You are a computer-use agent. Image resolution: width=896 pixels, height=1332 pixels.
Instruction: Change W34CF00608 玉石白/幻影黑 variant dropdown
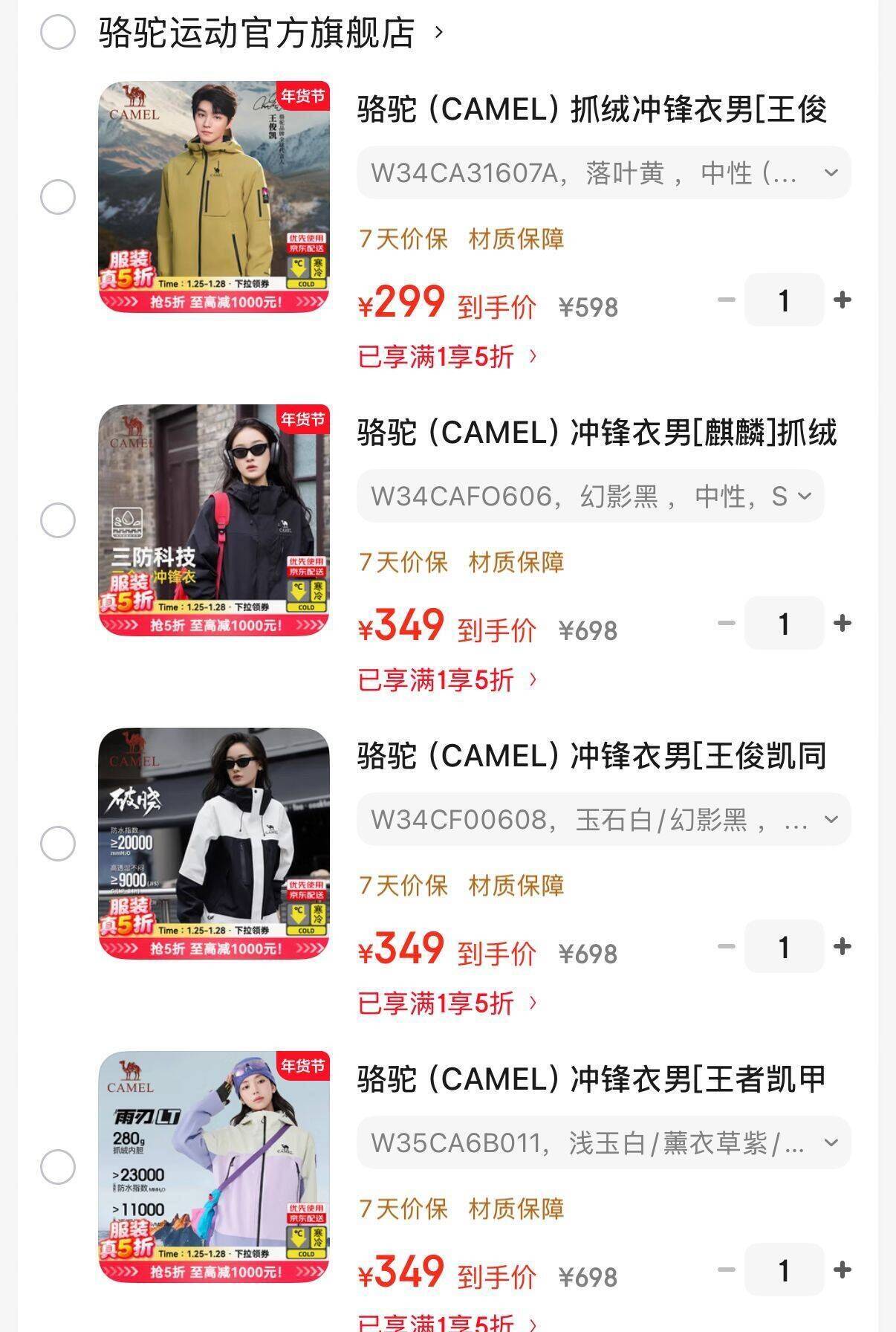(603, 820)
